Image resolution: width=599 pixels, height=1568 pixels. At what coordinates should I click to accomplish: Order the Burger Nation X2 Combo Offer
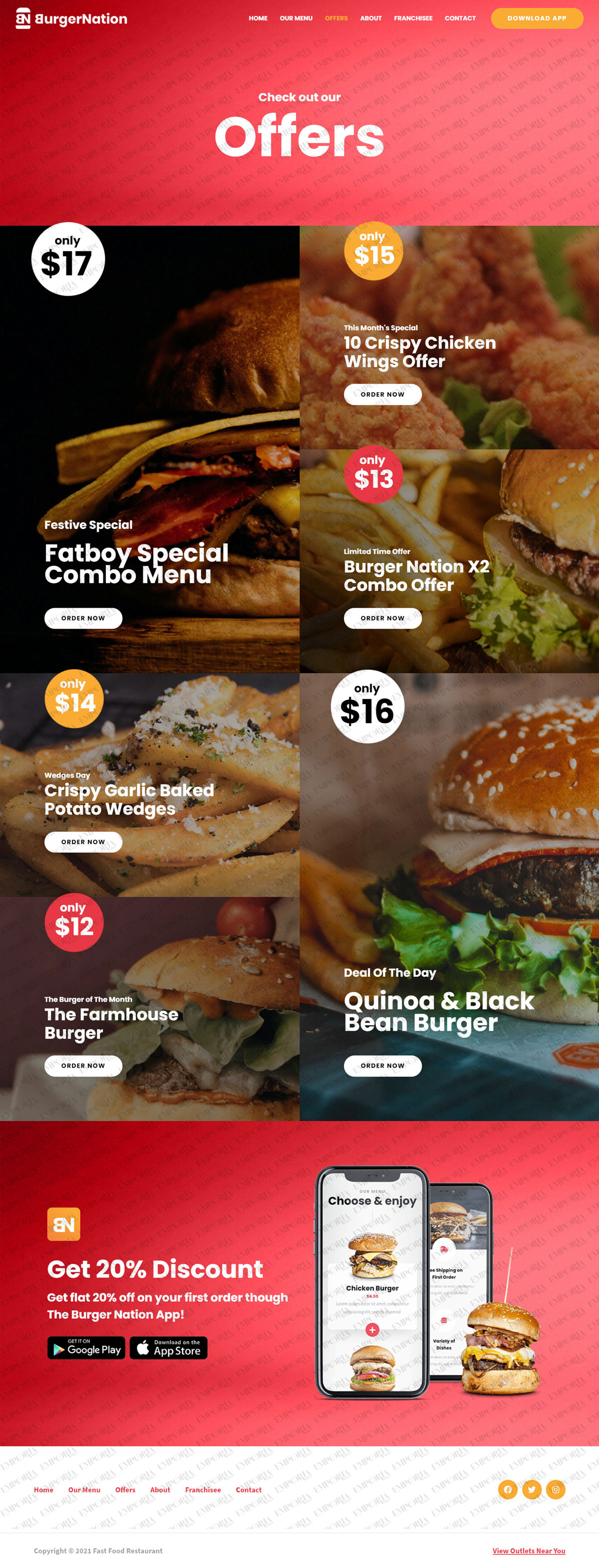pos(382,618)
